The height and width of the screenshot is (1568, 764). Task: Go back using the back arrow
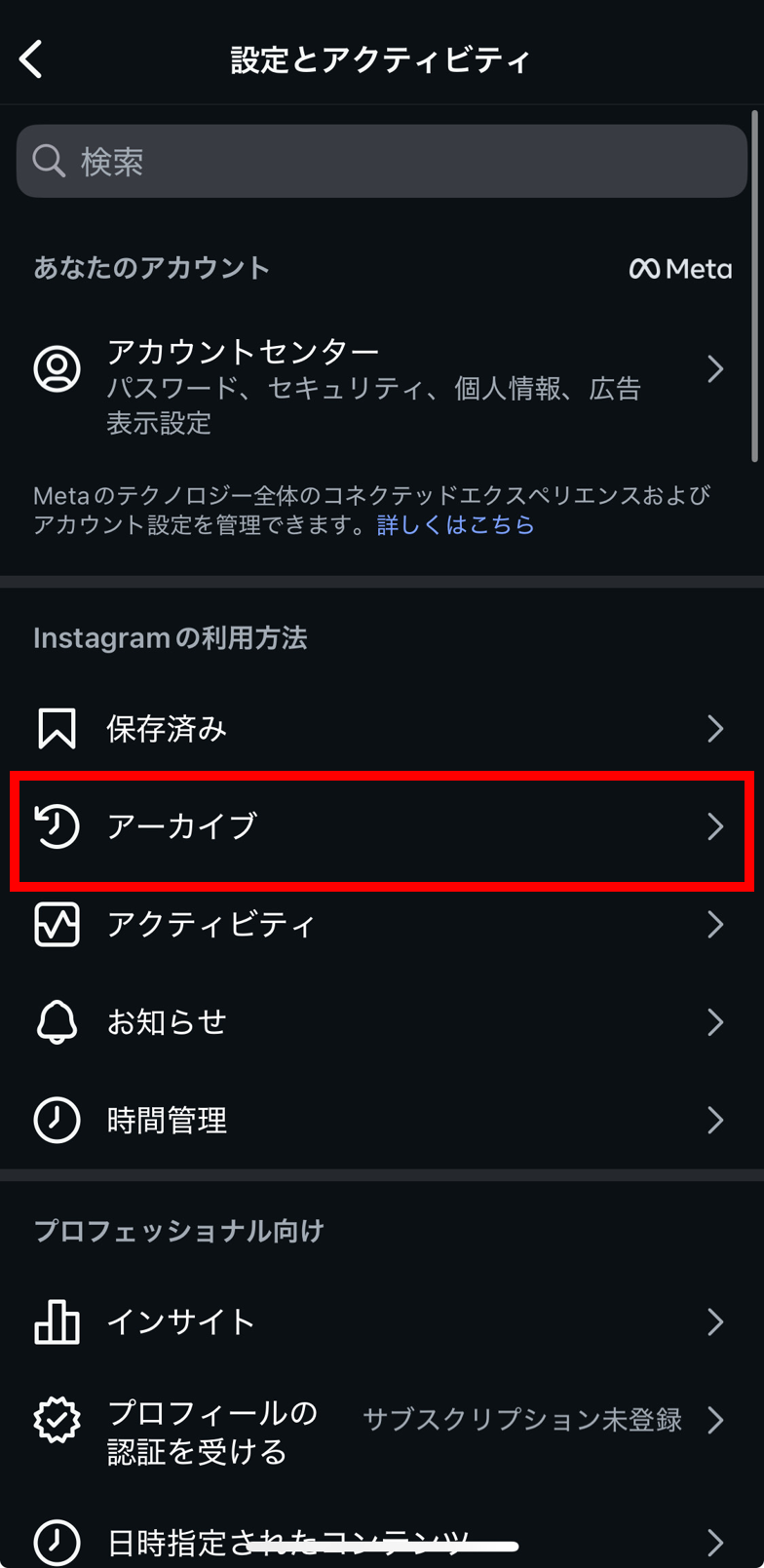(32, 59)
